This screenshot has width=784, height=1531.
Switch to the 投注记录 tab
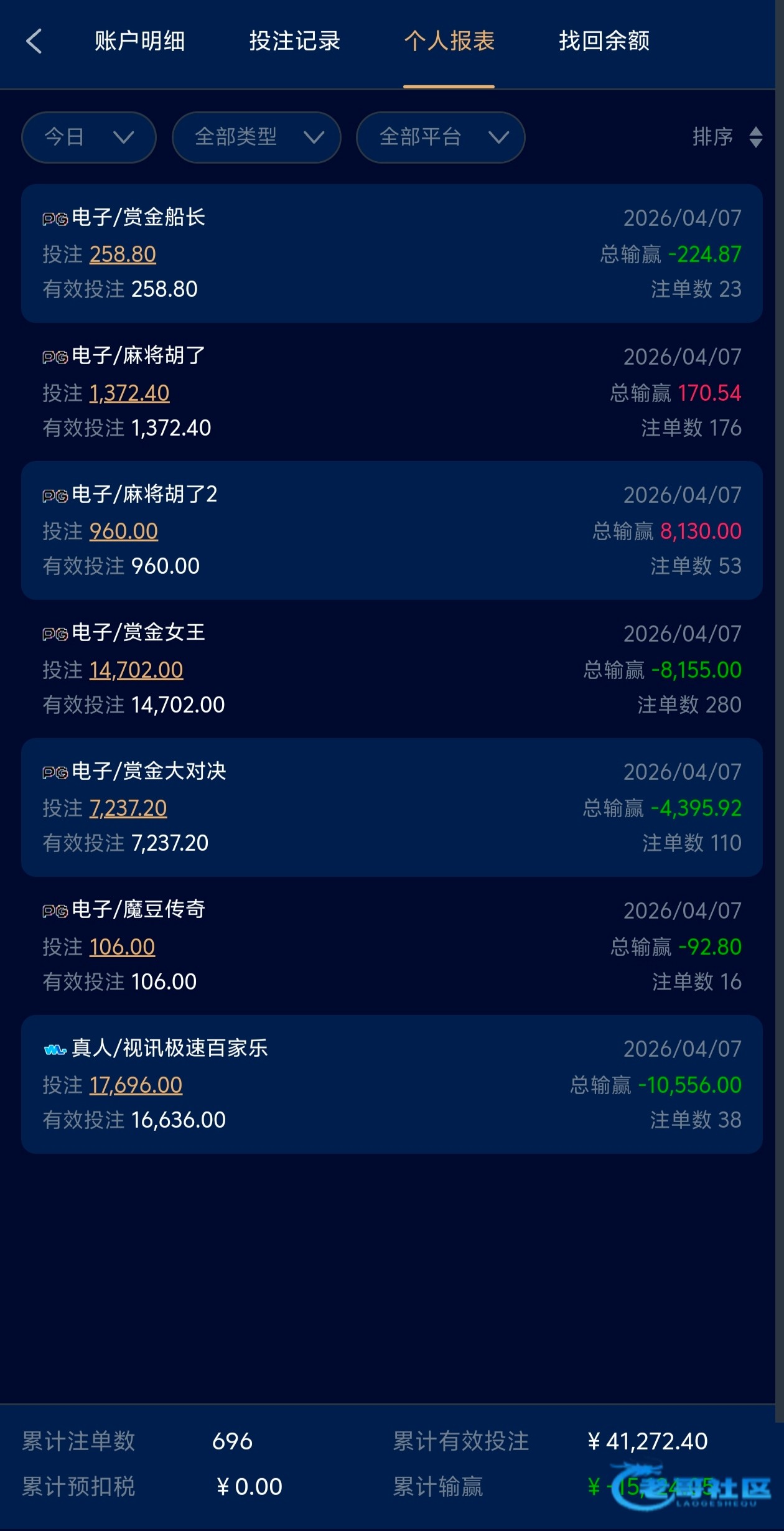[x=294, y=41]
